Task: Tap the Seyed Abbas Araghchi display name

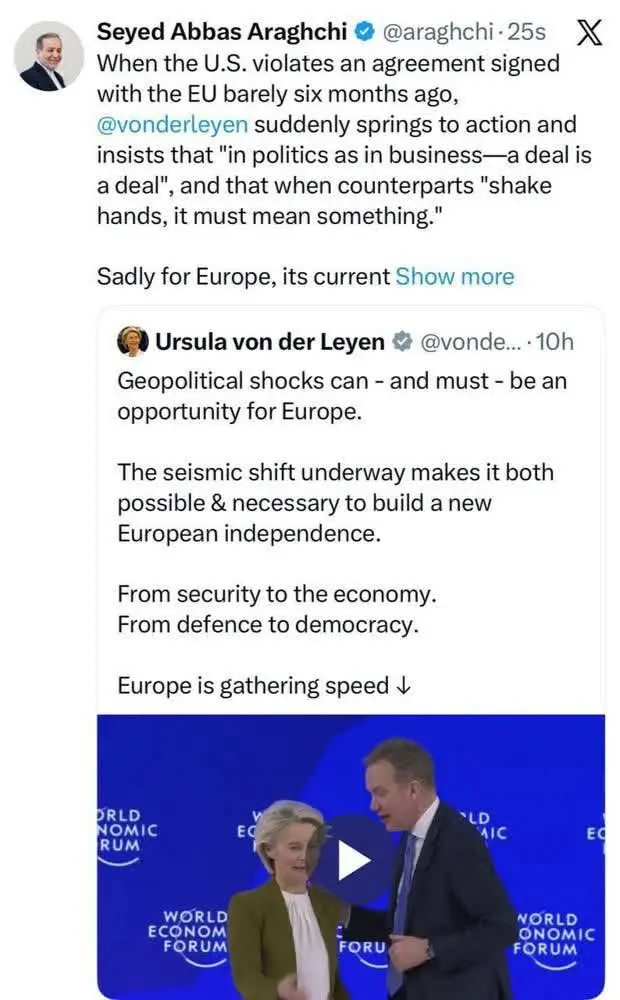Action: coord(223,32)
